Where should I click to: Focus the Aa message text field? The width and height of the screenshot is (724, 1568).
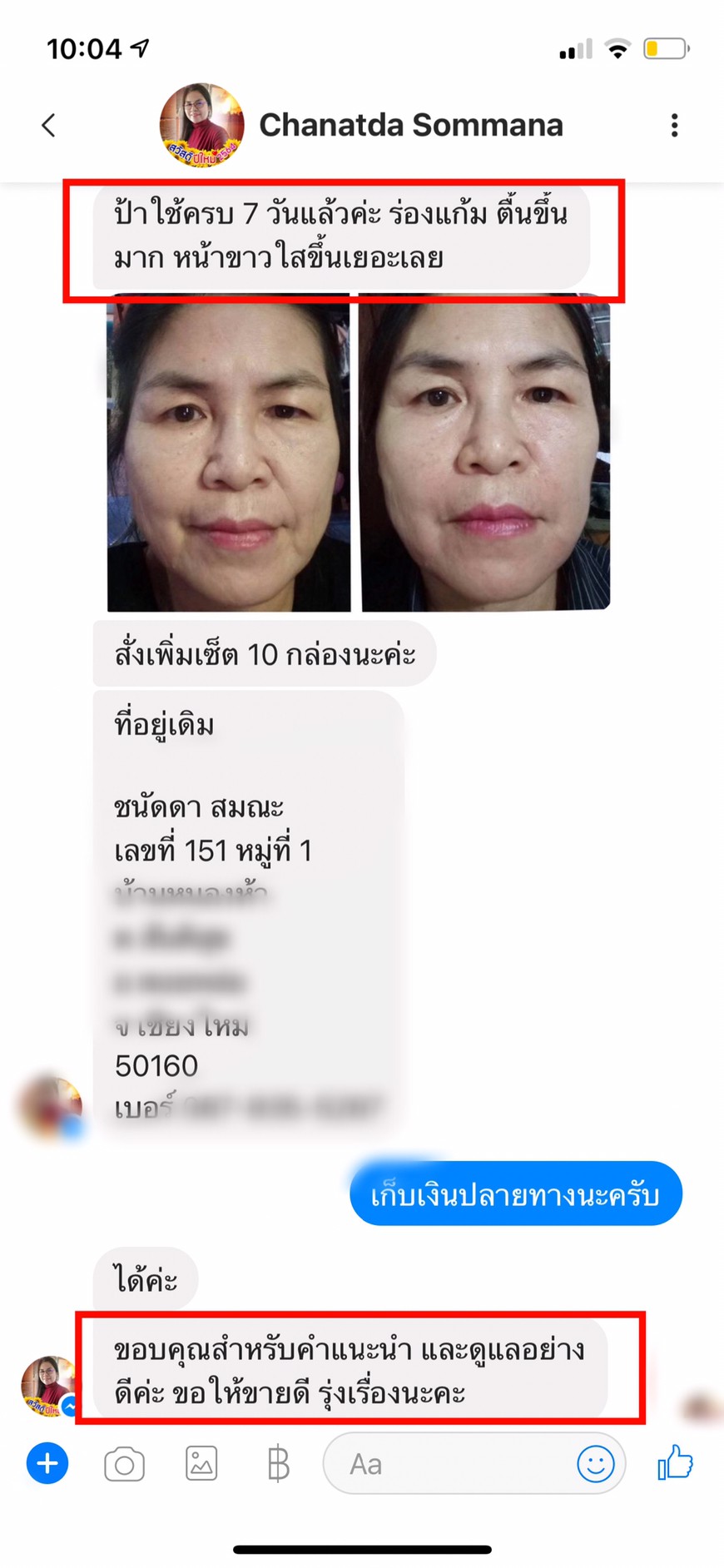(x=449, y=1464)
